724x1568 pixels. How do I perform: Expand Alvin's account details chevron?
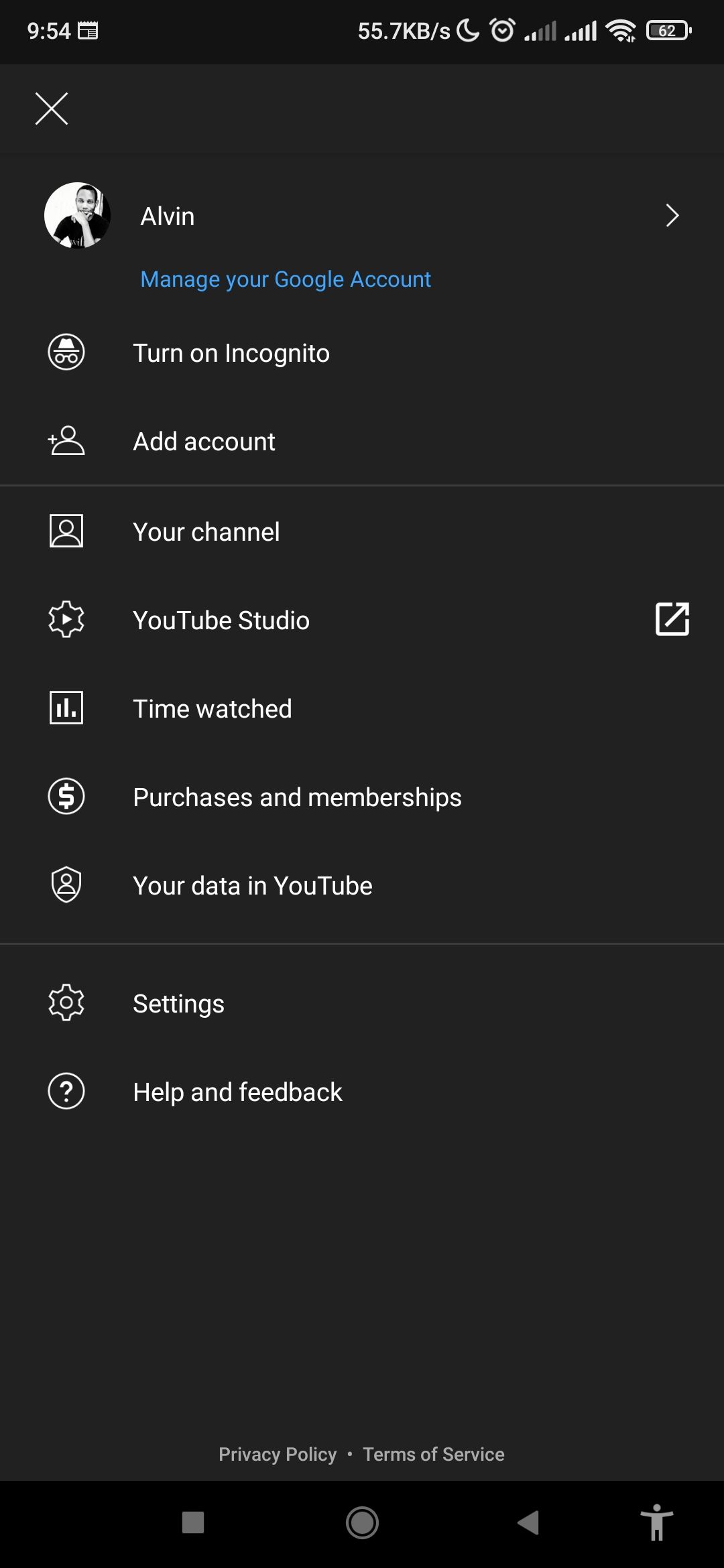click(672, 215)
